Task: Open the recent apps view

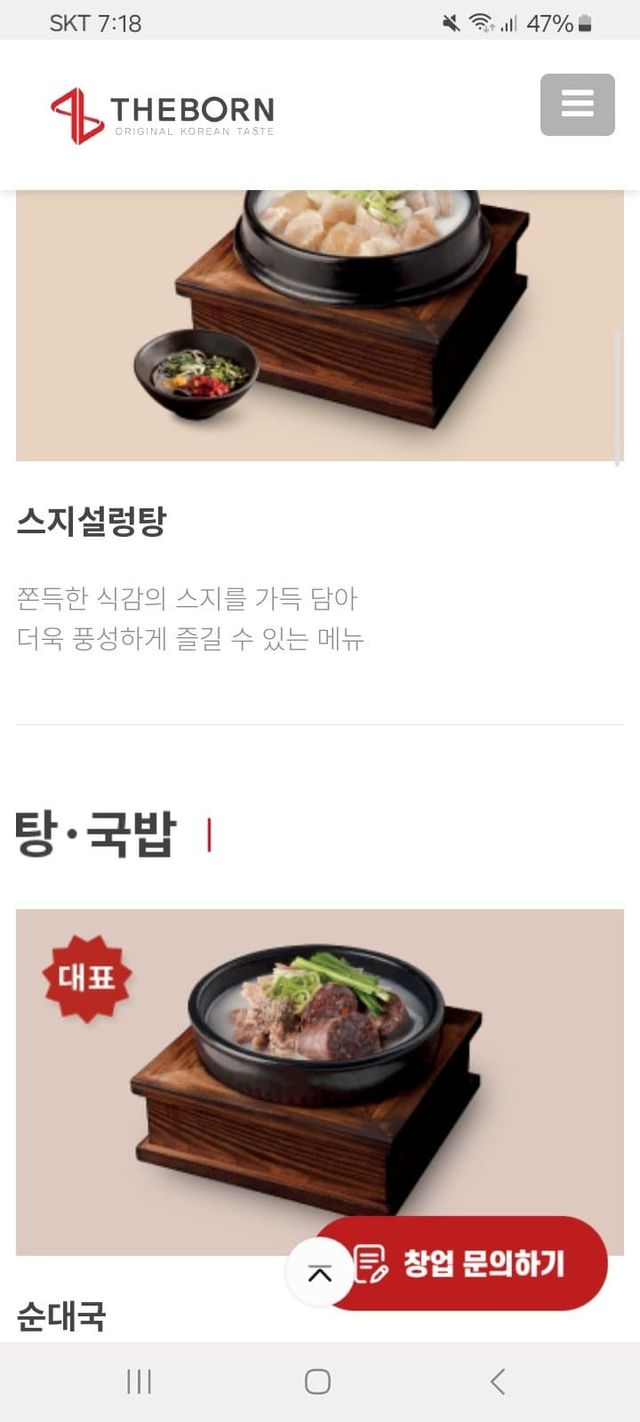Action: (139, 1382)
